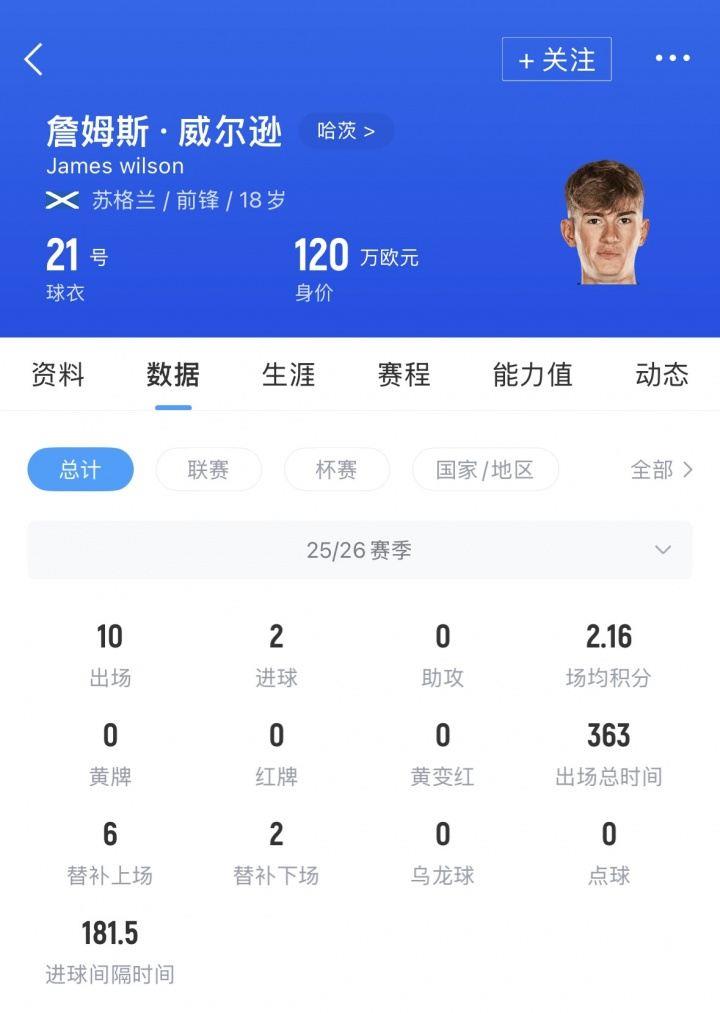Switch to the 资料 tab
The height and width of the screenshot is (1013, 720).
pos(58,375)
